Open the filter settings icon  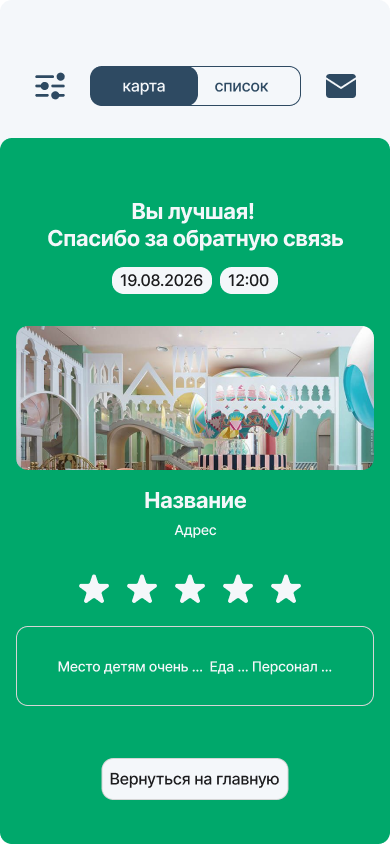50,86
